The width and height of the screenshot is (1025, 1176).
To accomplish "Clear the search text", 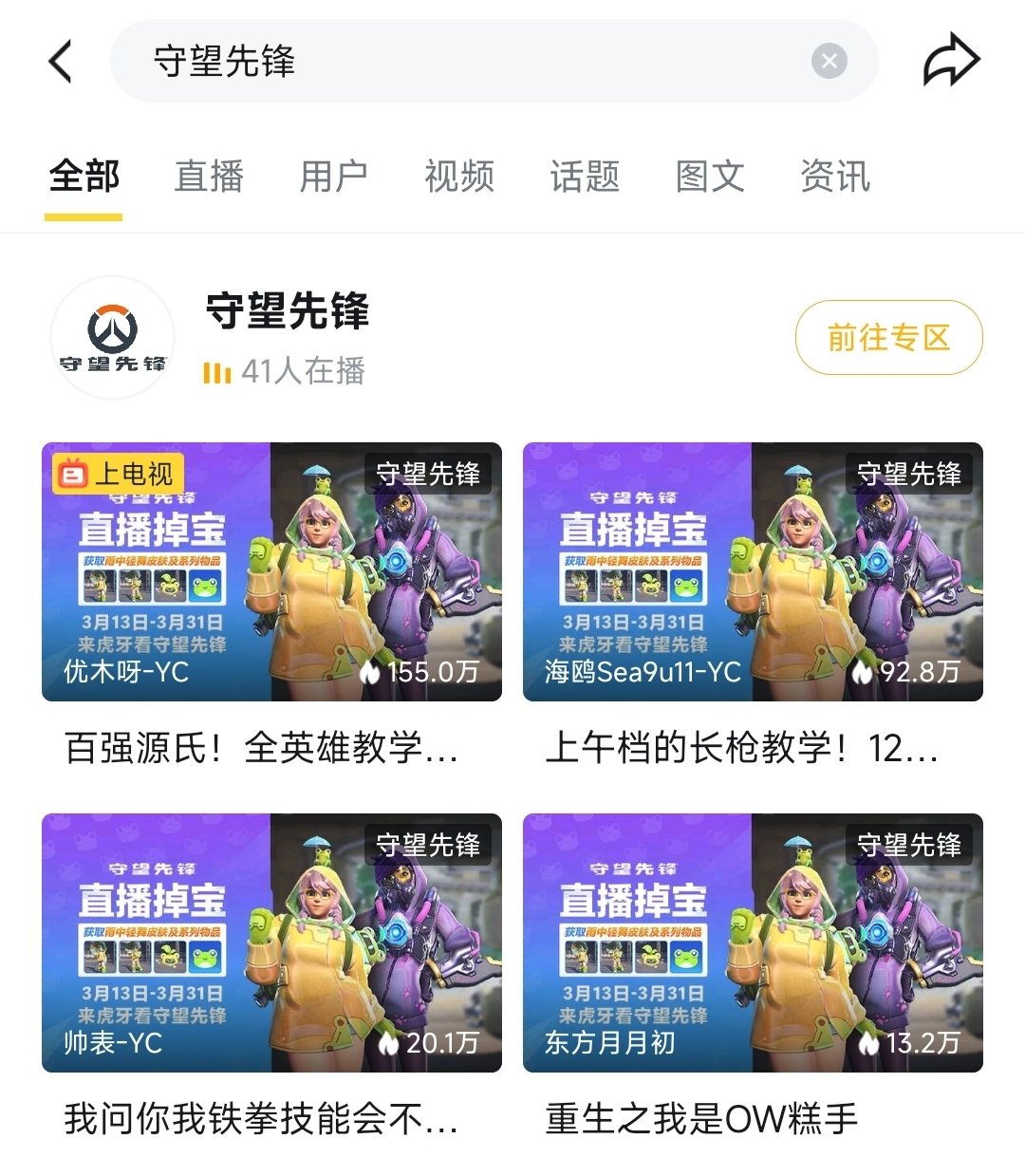I will [x=829, y=62].
